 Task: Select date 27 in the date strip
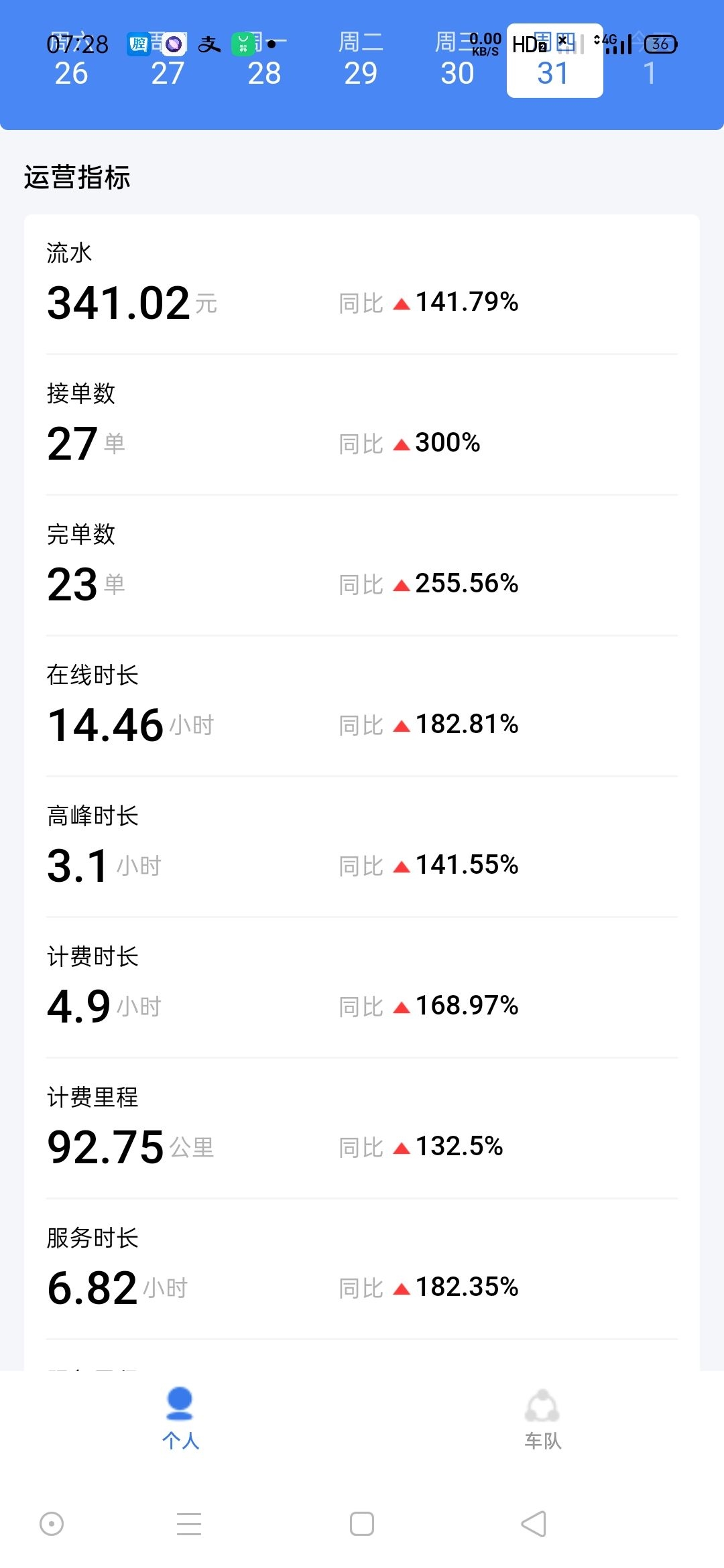tap(168, 62)
